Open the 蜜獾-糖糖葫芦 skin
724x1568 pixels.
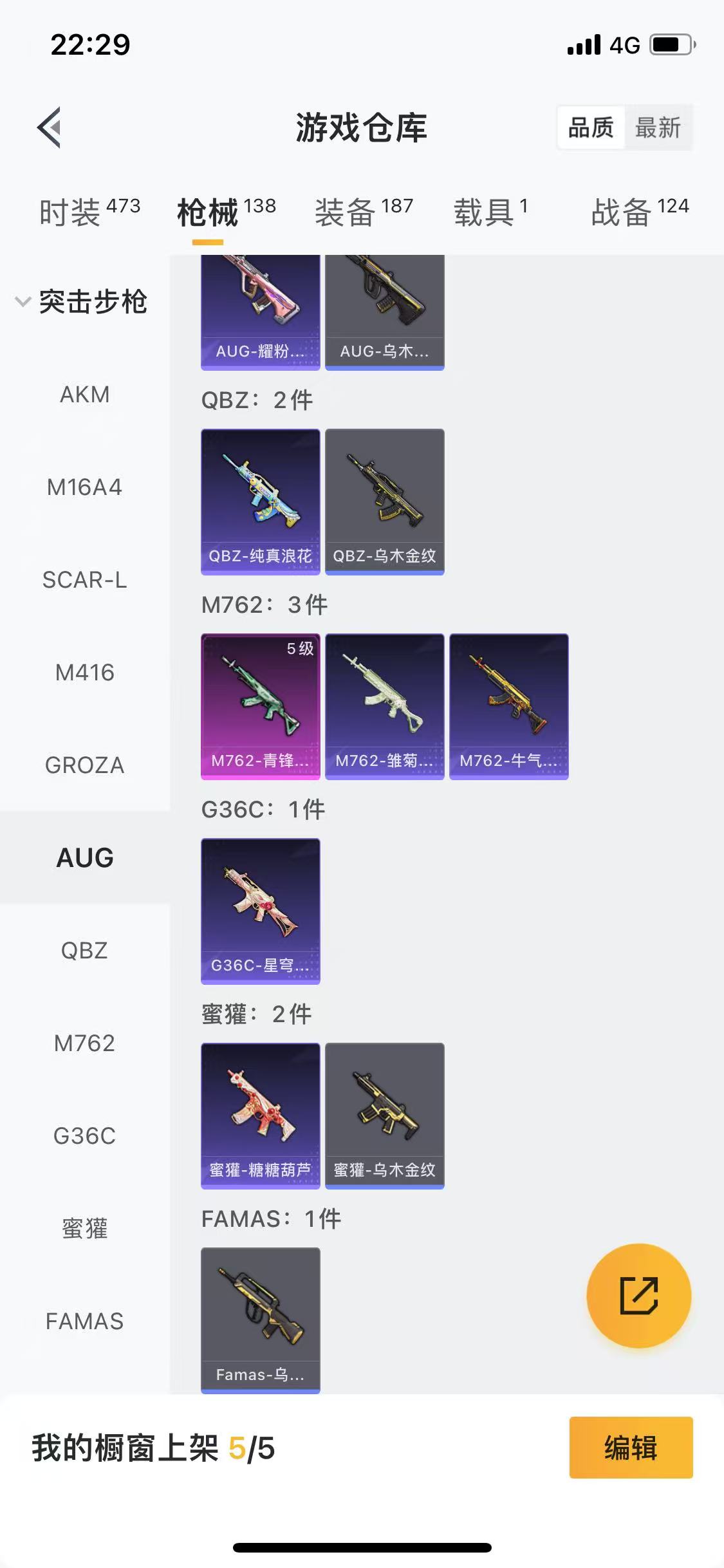[260, 1115]
